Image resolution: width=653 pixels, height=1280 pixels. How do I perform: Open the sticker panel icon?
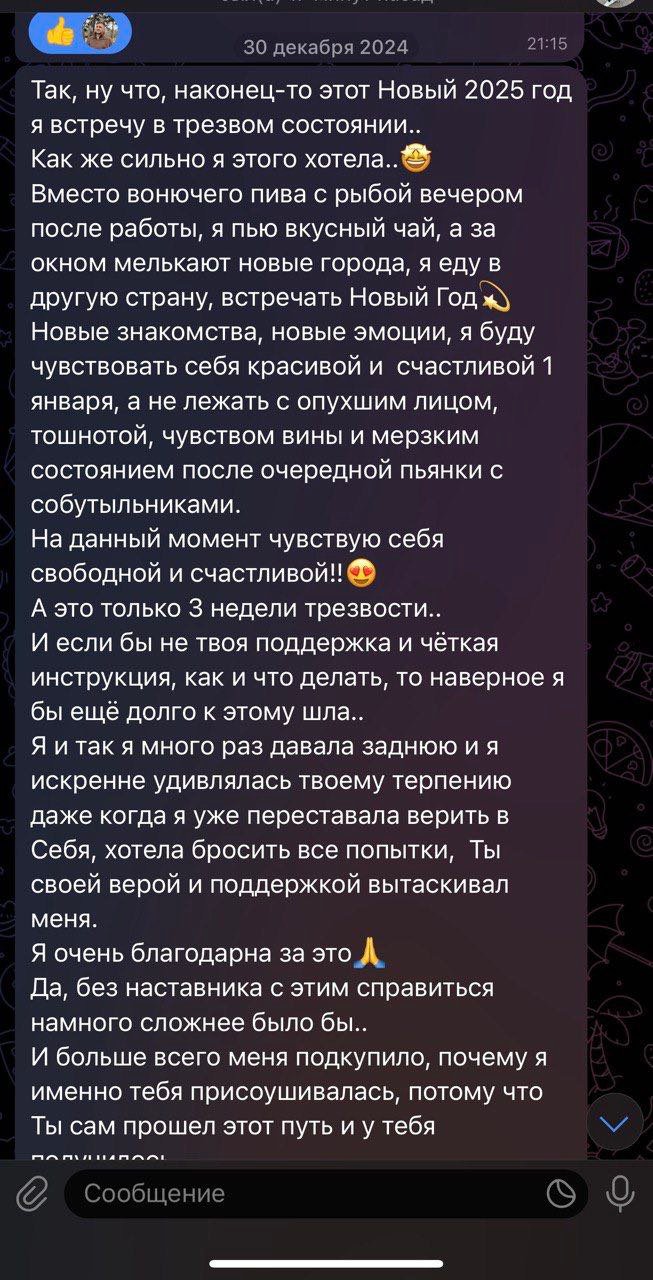coord(561,1193)
